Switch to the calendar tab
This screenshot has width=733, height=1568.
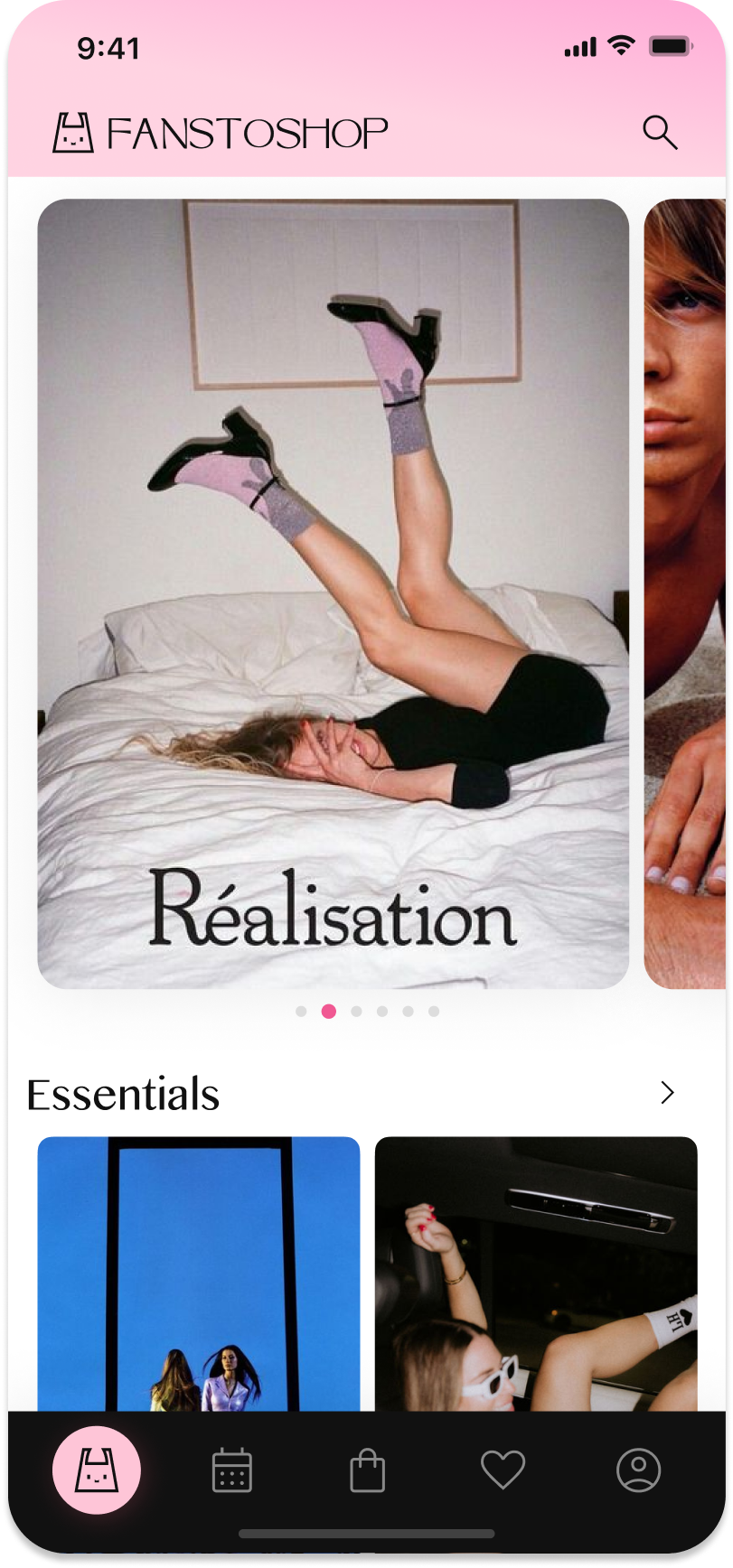pyautogui.click(x=232, y=1470)
